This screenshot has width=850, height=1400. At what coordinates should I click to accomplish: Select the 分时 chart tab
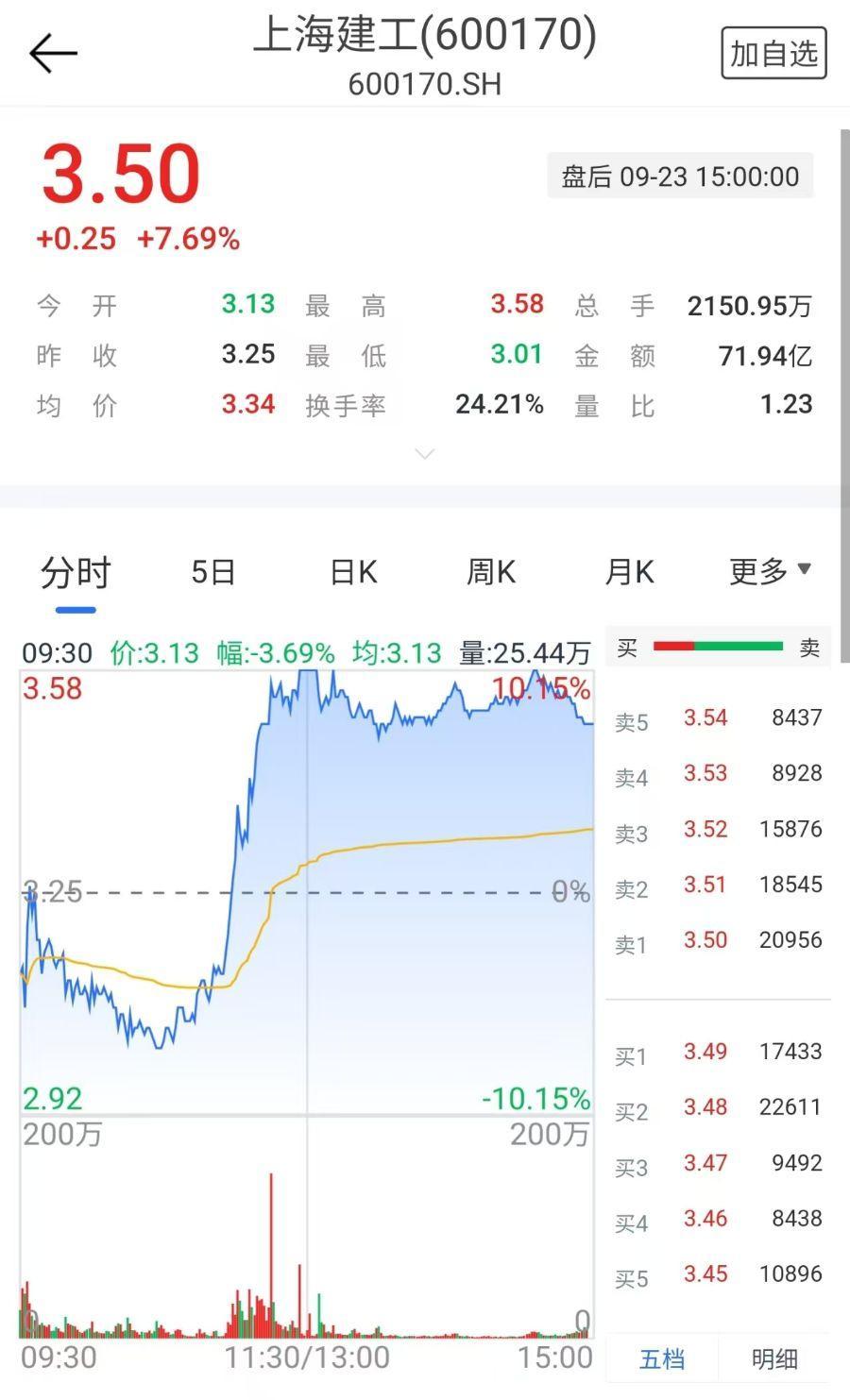(x=76, y=572)
